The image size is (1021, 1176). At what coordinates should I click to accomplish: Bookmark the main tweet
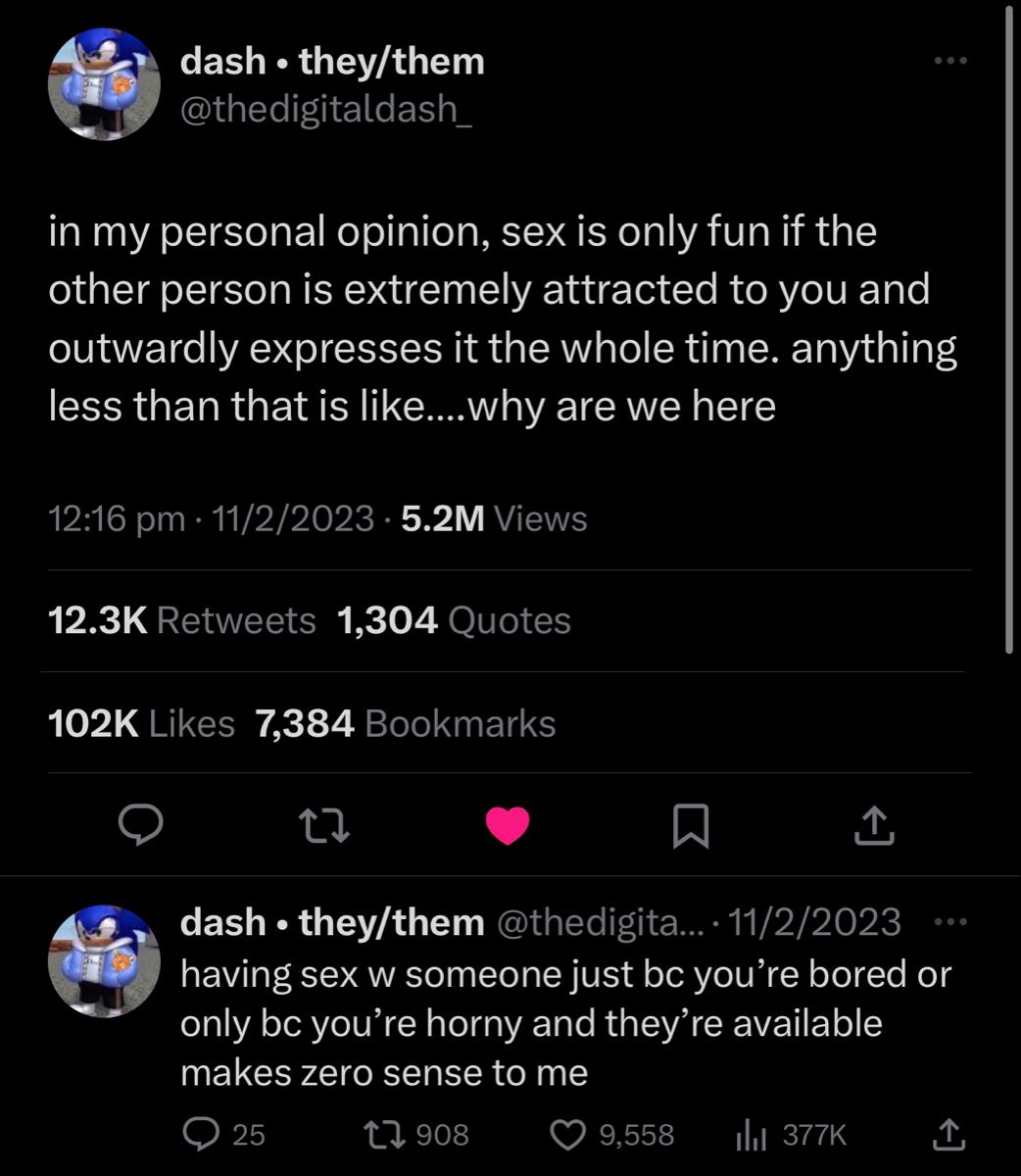(x=691, y=825)
